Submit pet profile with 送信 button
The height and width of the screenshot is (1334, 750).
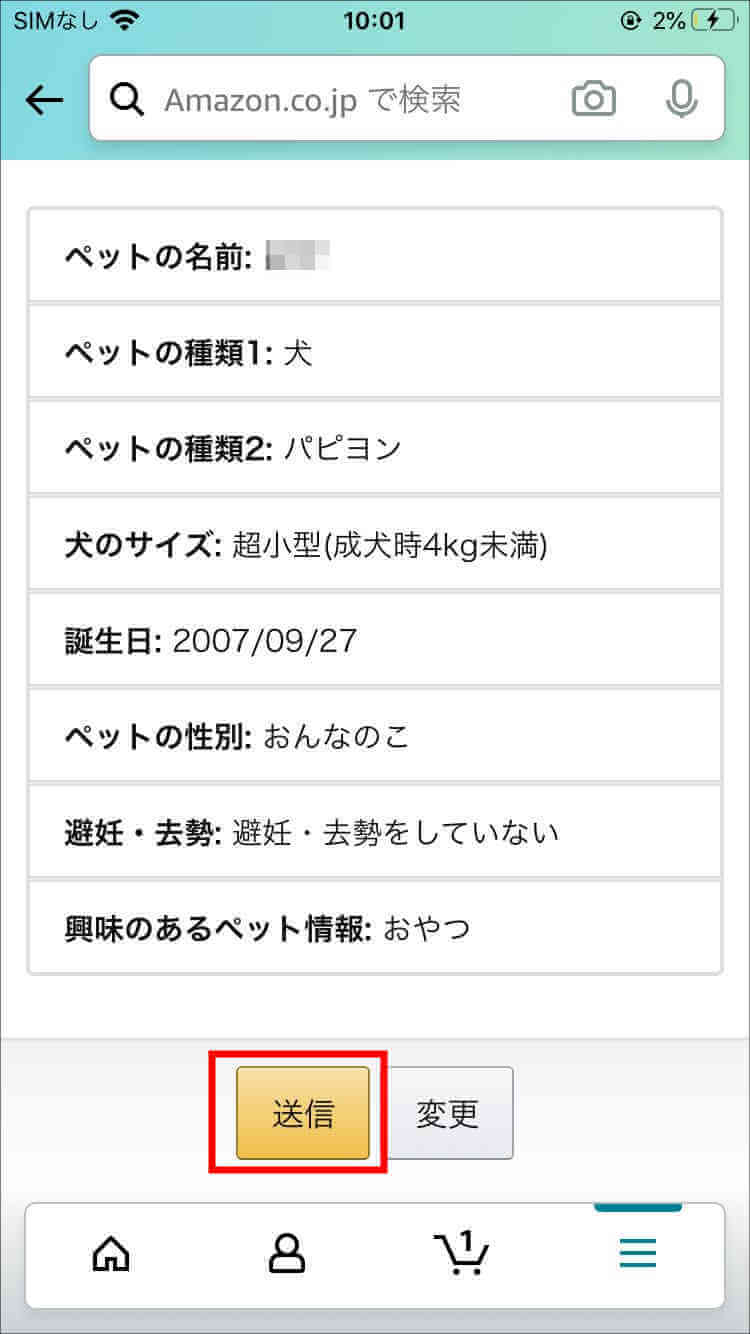[x=303, y=1113]
